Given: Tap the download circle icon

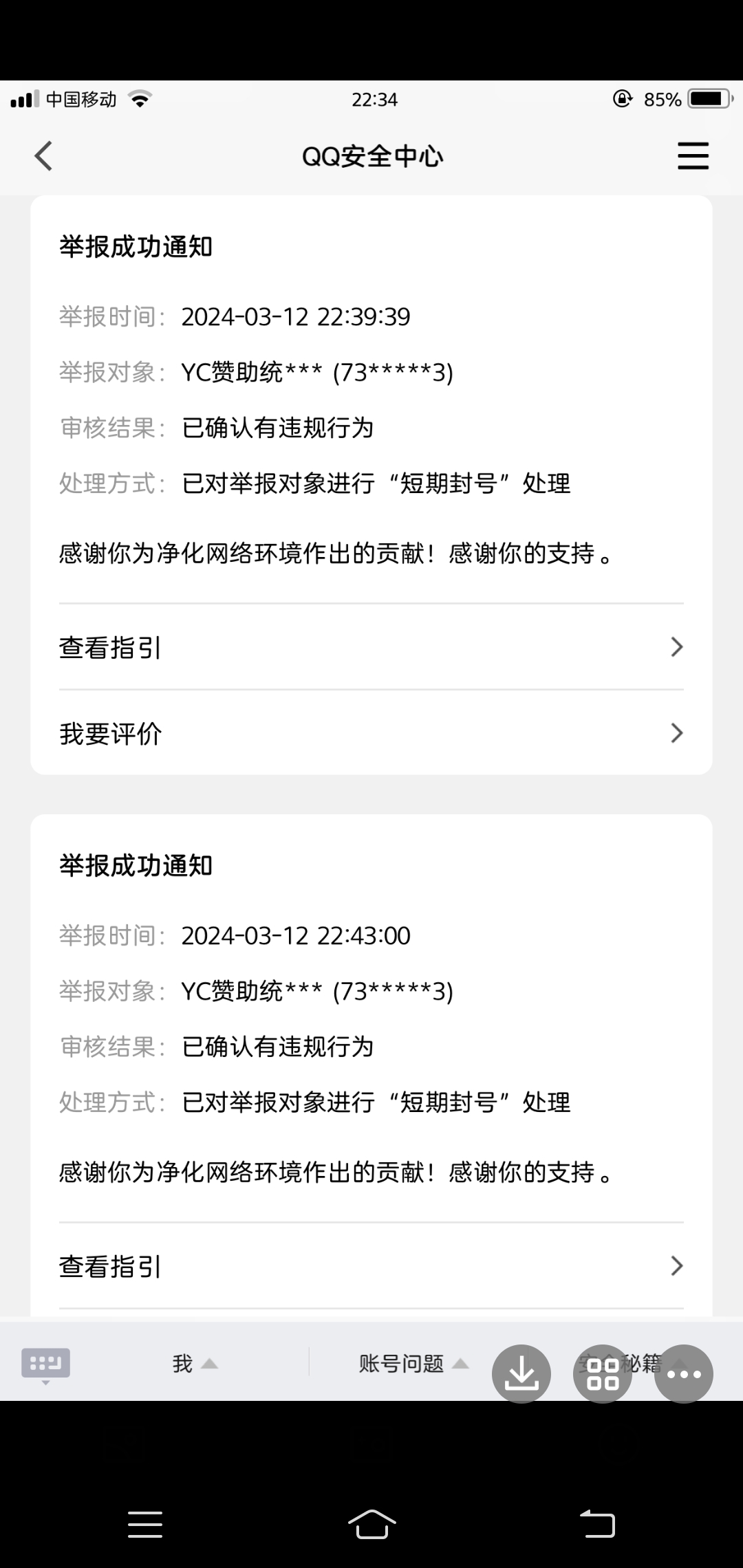Looking at the screenshot, I should click(521, 1373).
